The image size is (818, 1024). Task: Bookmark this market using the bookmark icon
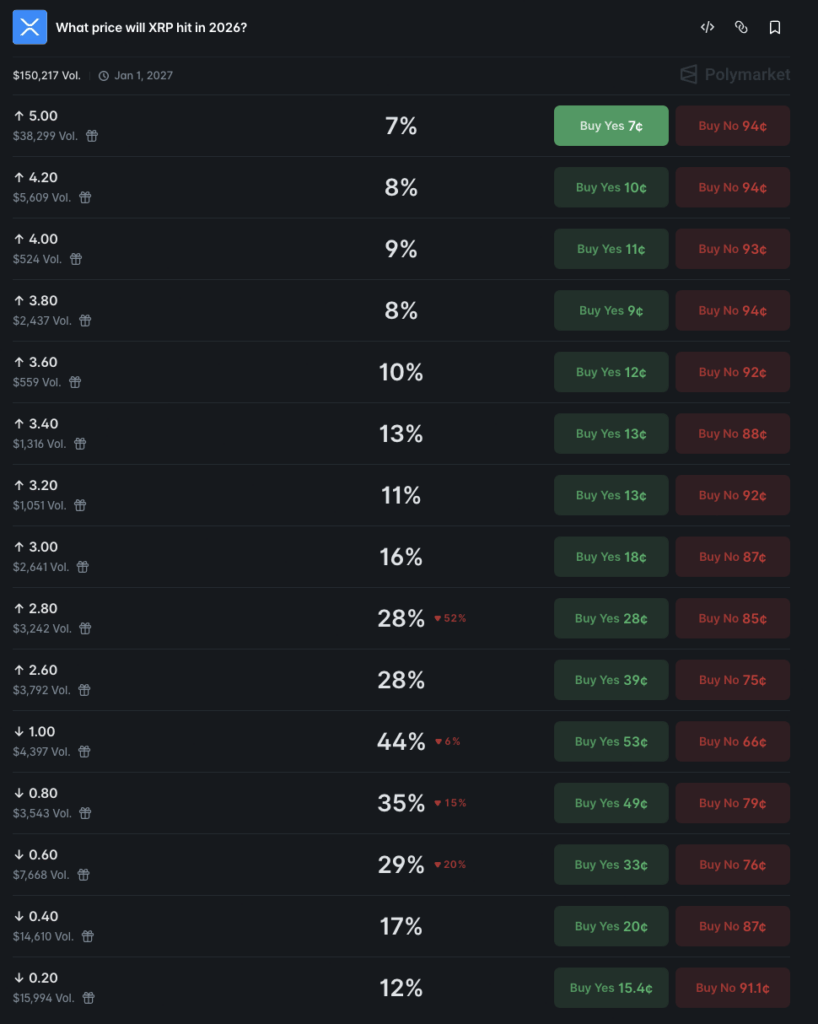[x=774, y=27]
